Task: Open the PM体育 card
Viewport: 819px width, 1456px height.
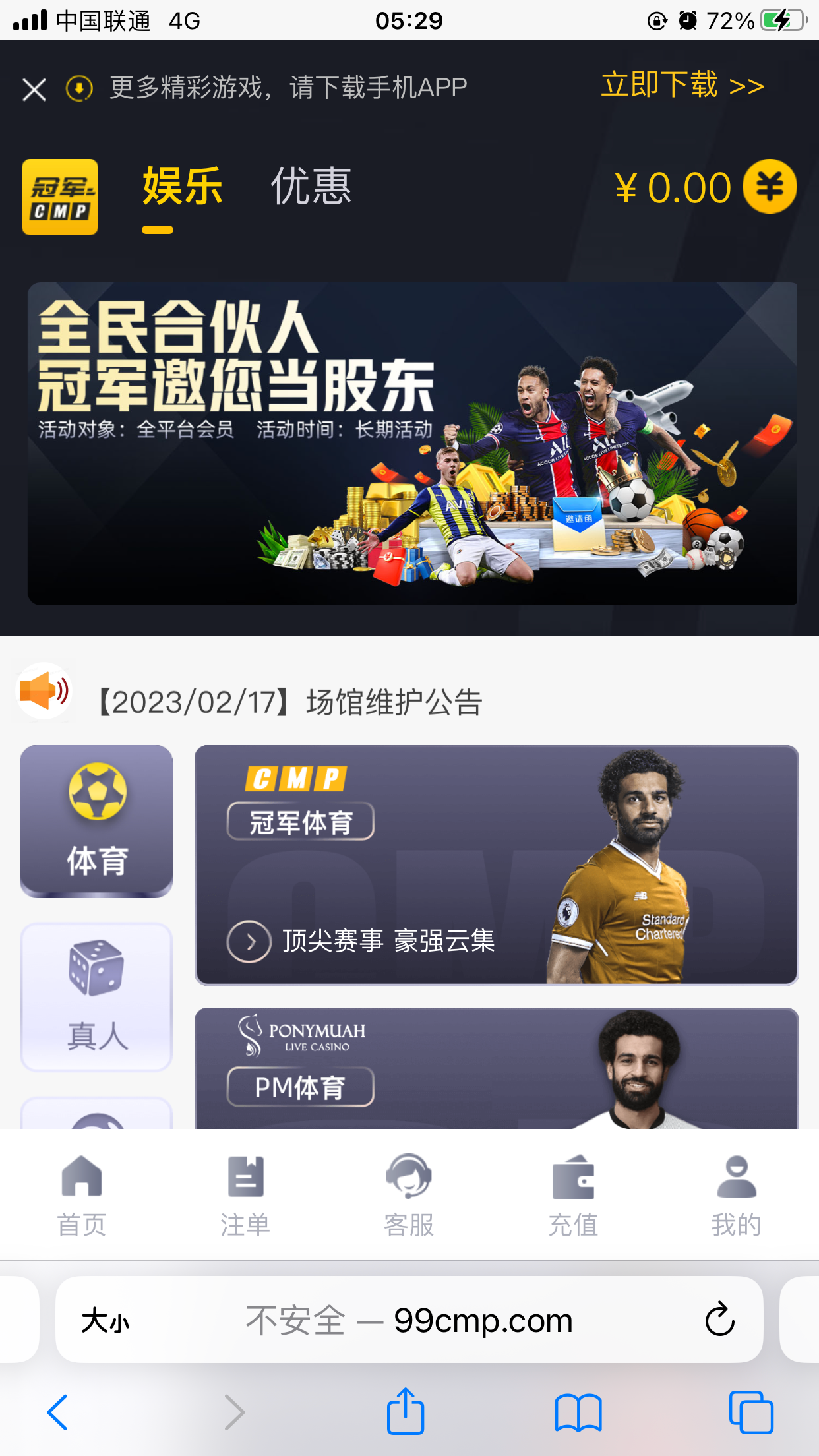Action: 496,1068
